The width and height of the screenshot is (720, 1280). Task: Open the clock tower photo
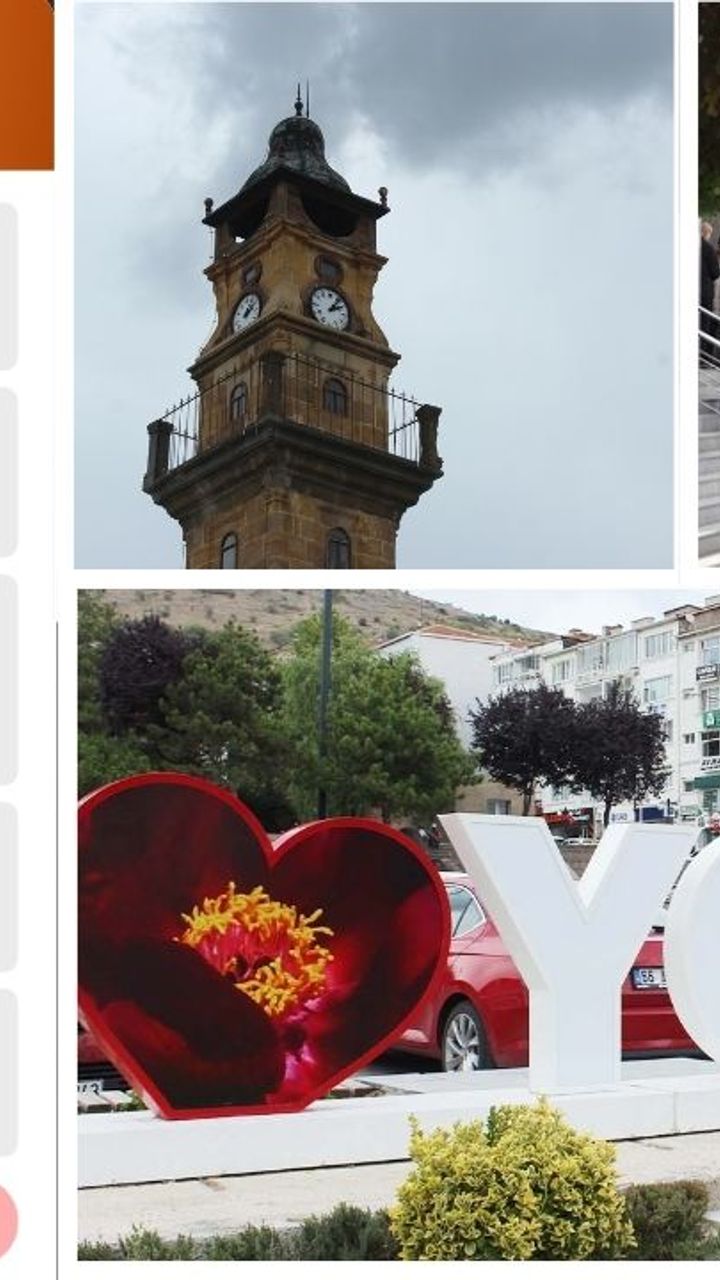(x=374, y=285)
